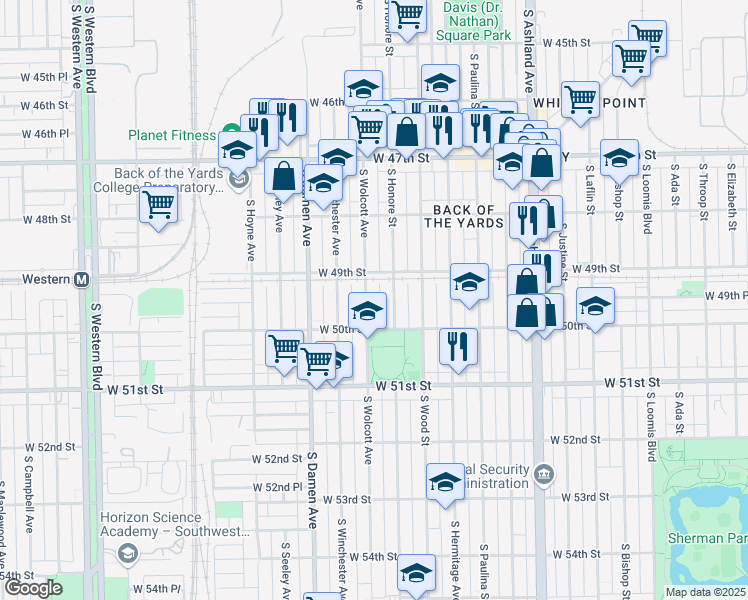
Task: Select the school marker below Davis Square Park
Action: pos(441,84)
